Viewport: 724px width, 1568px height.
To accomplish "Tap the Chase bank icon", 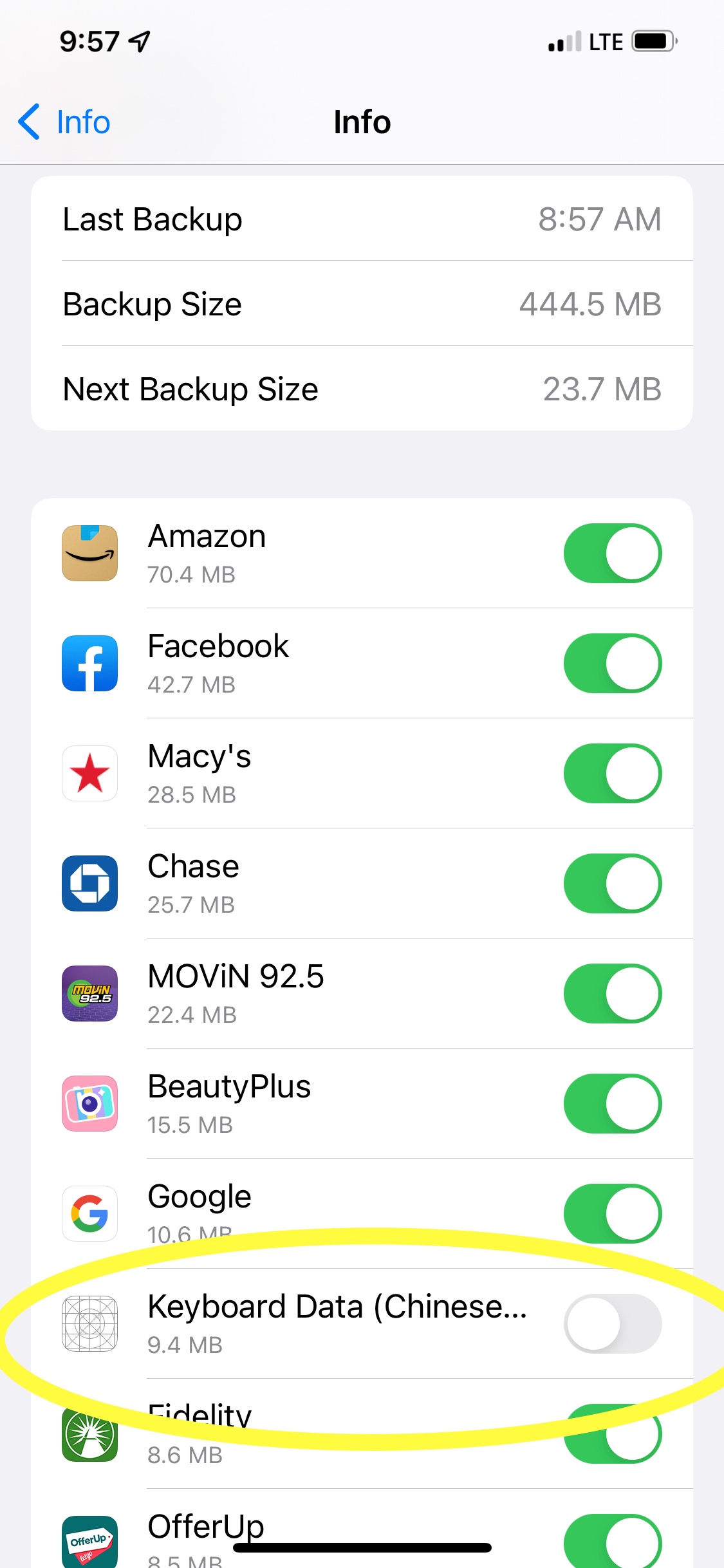I will [x=89, y=883].
